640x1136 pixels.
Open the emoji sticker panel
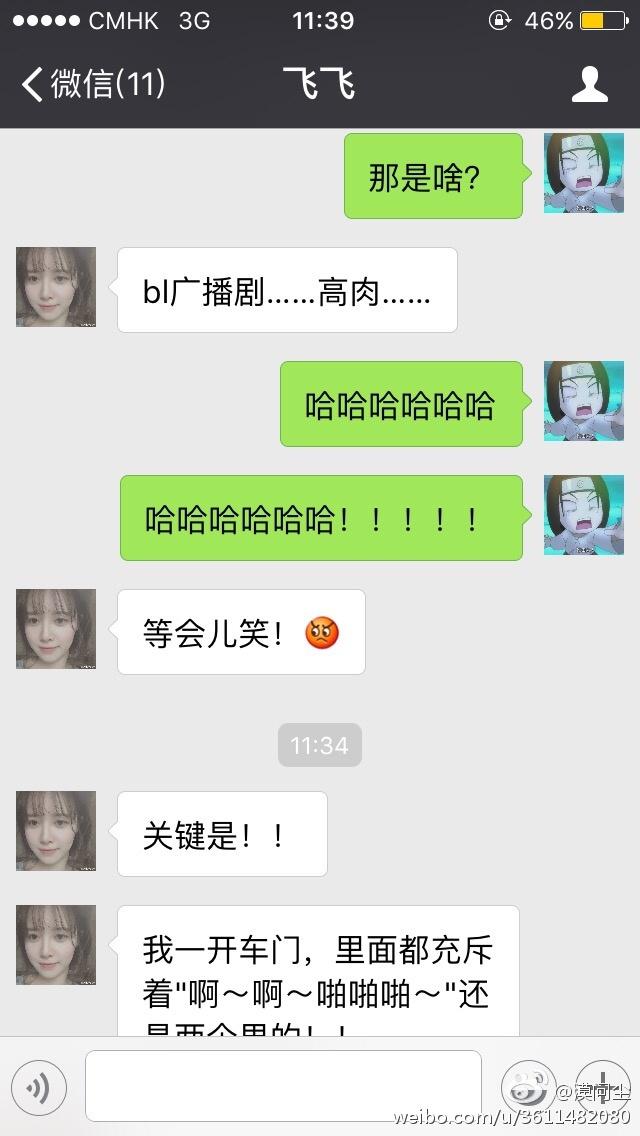[527, 1086]
